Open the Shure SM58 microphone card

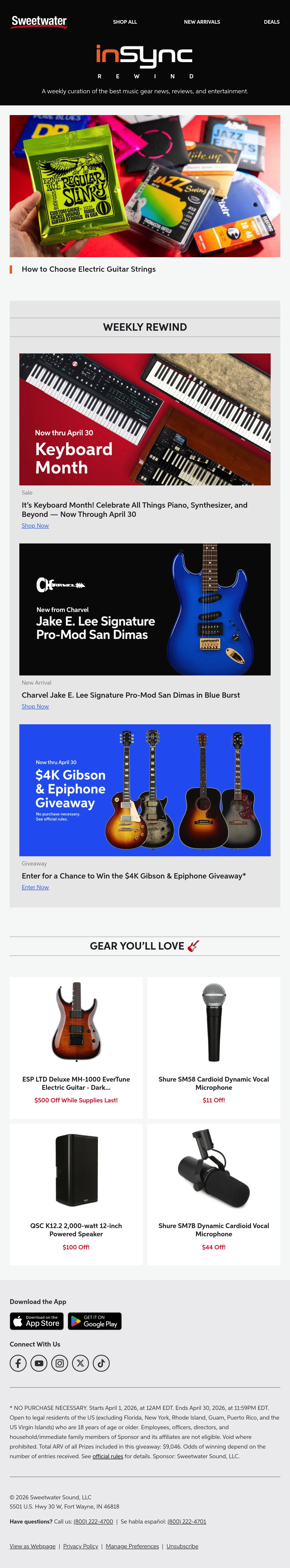[x=214, y=1048]
